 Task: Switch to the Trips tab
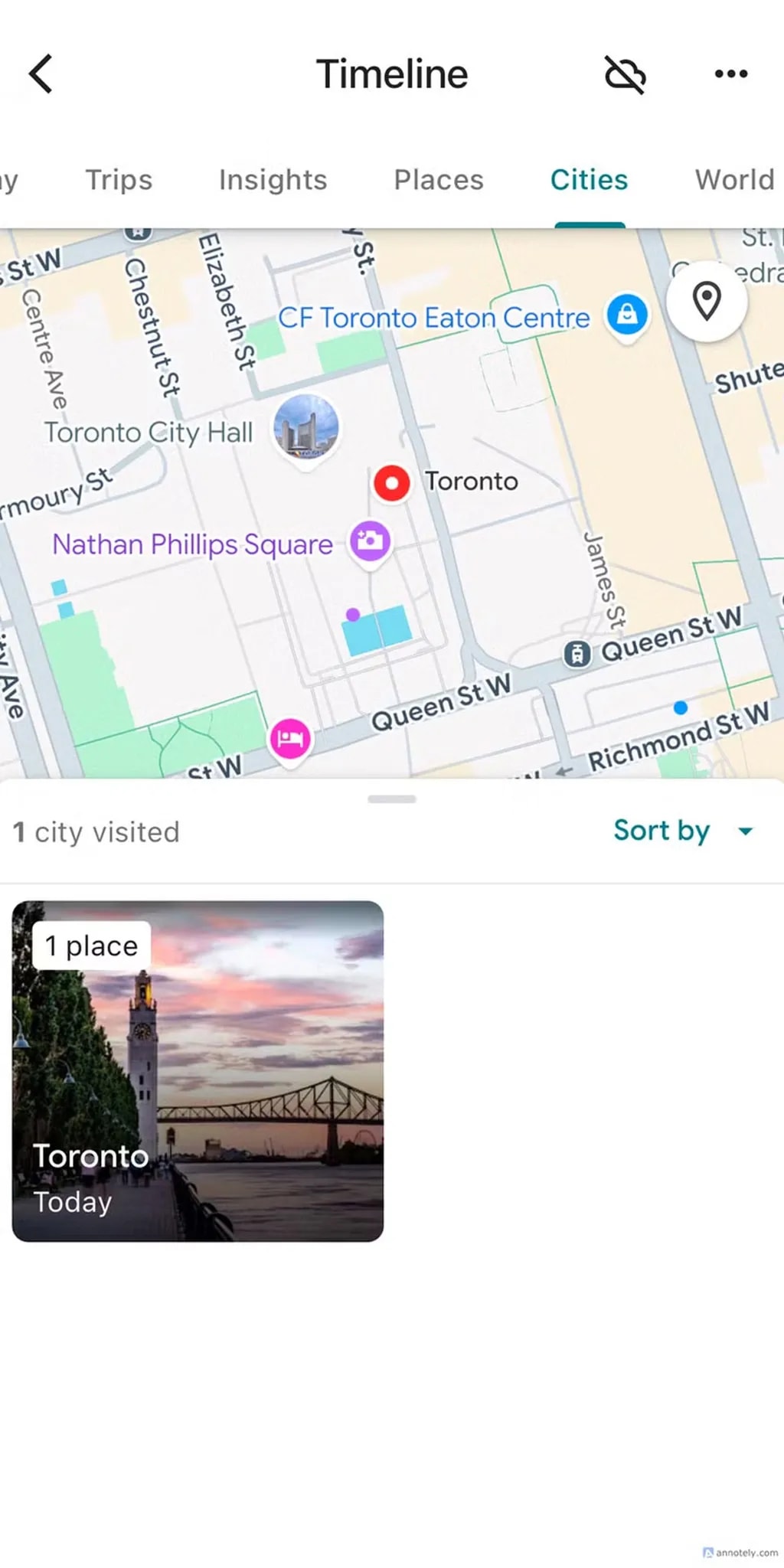(x=119, y=180)
